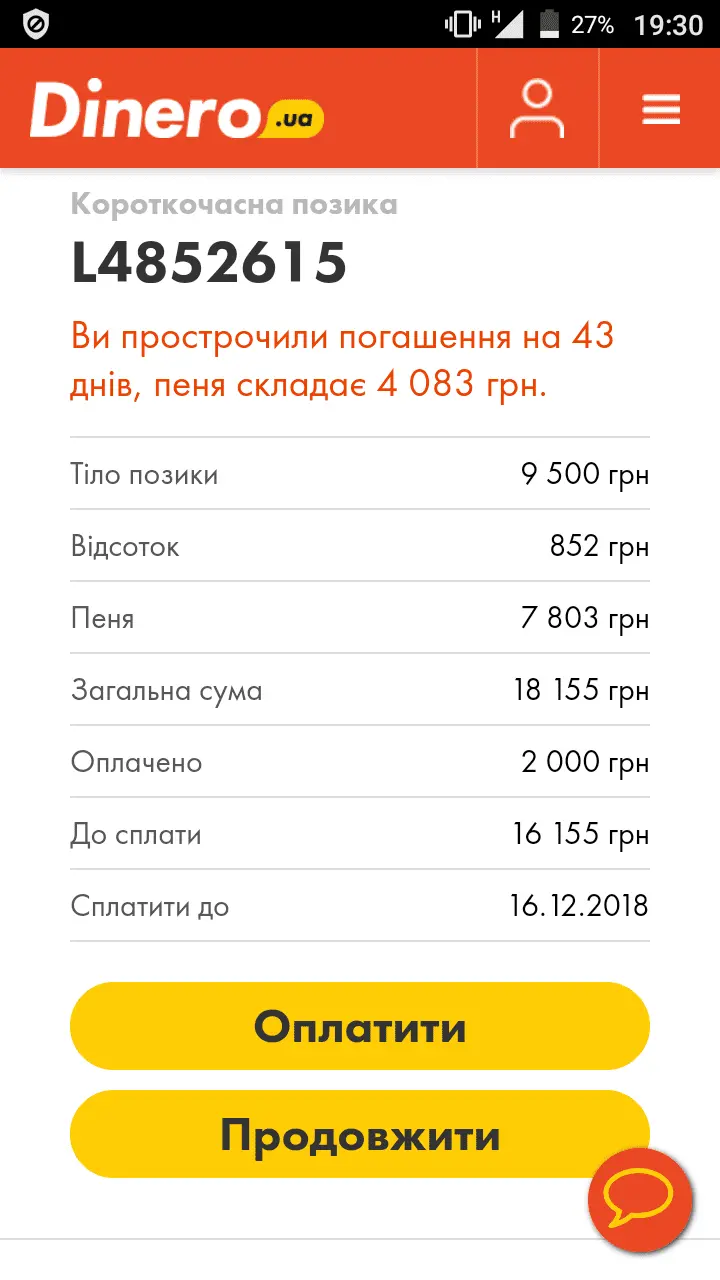
Task: Select the Відсоток amount row
Action: (x=360, y=546)
